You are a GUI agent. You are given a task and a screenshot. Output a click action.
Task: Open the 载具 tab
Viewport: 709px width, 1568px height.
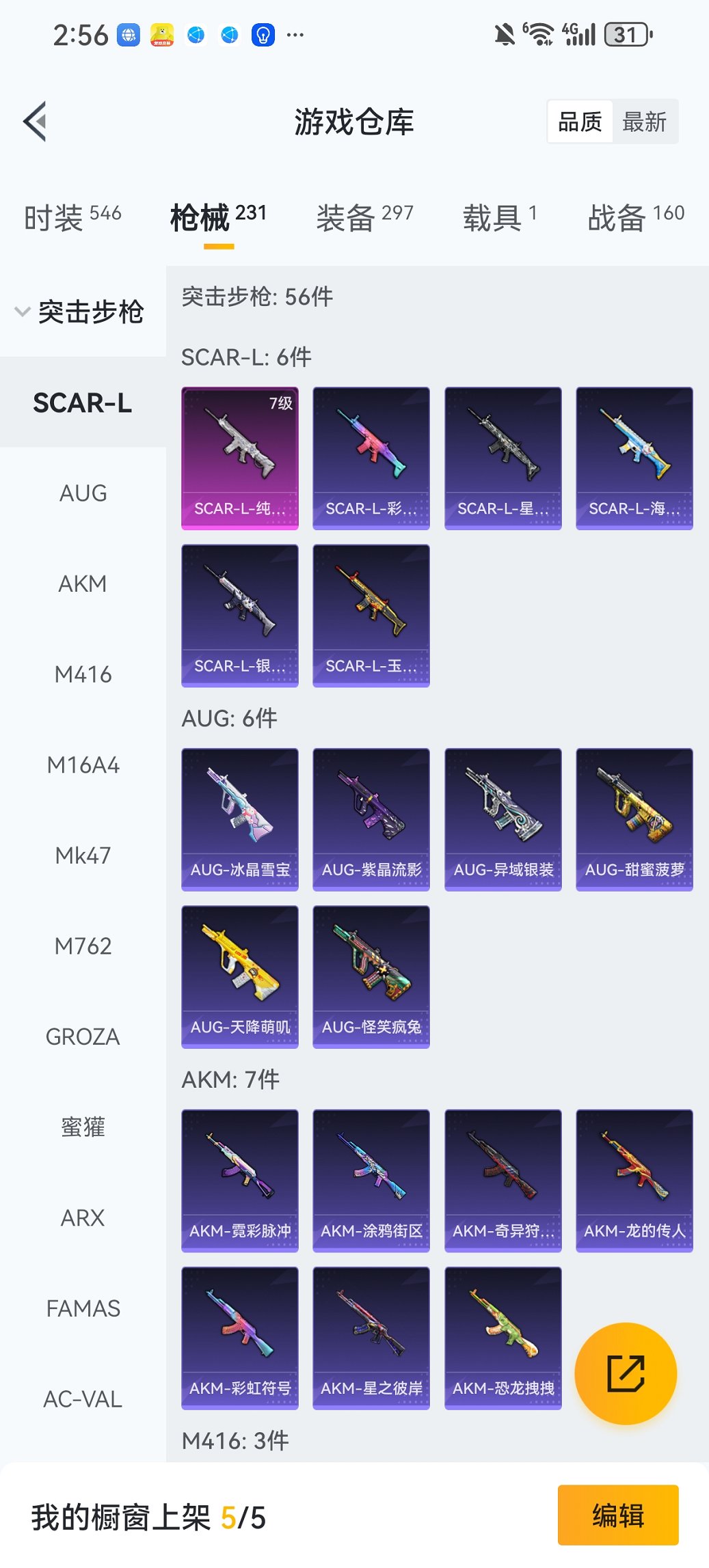500,218
